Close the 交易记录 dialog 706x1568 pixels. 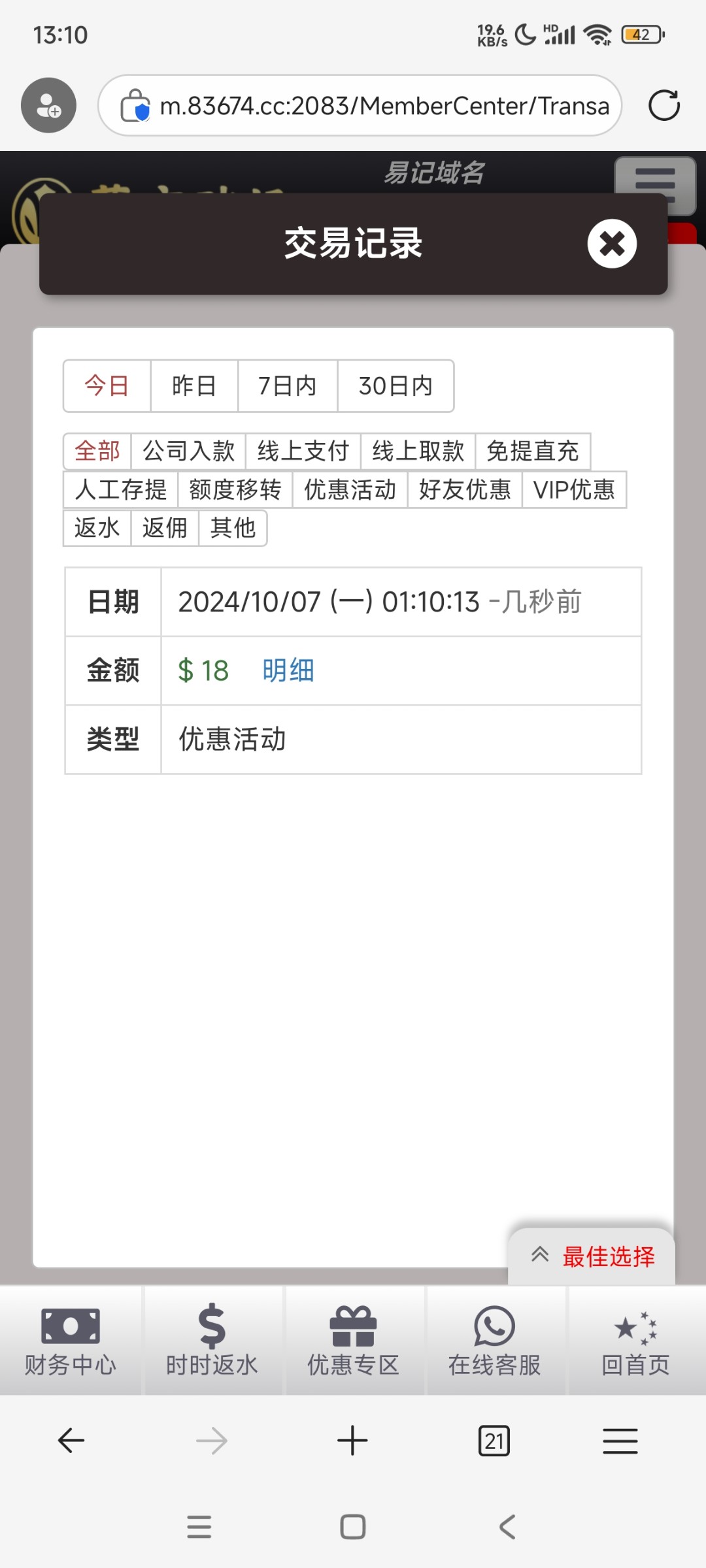pos(612,244)
